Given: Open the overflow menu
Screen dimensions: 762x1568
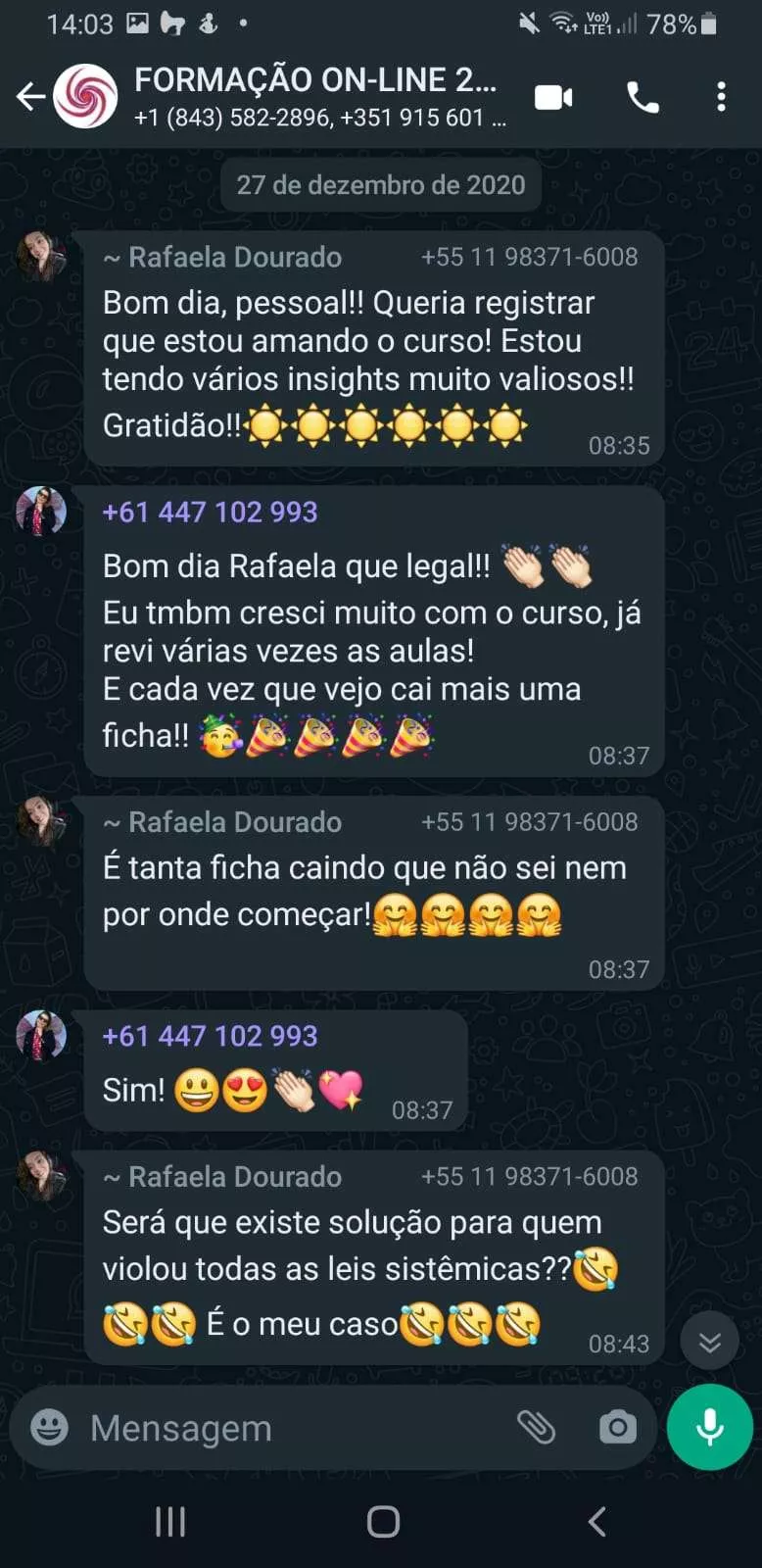Looking at the screenshot, I should click(721, 97).
